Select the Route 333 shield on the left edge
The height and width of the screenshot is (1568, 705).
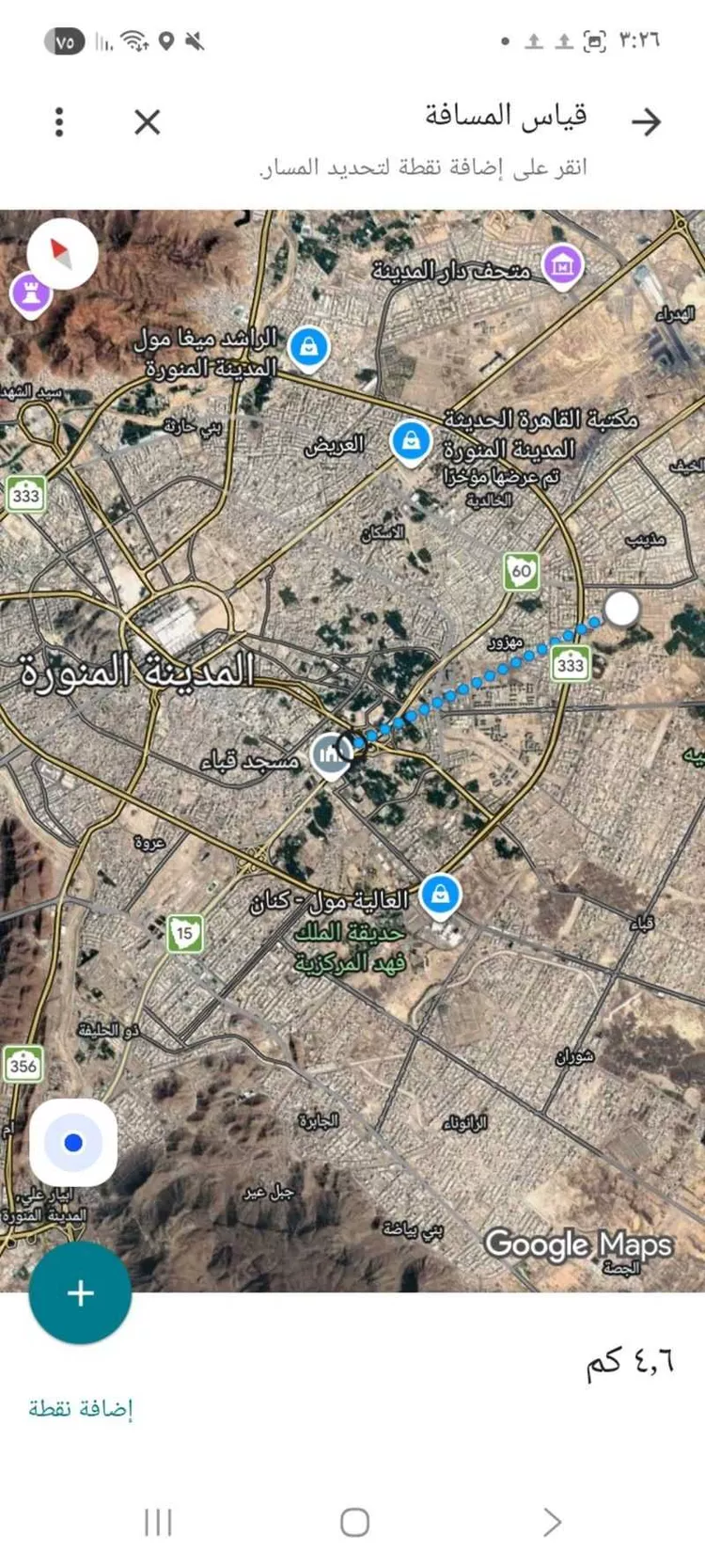27,494
